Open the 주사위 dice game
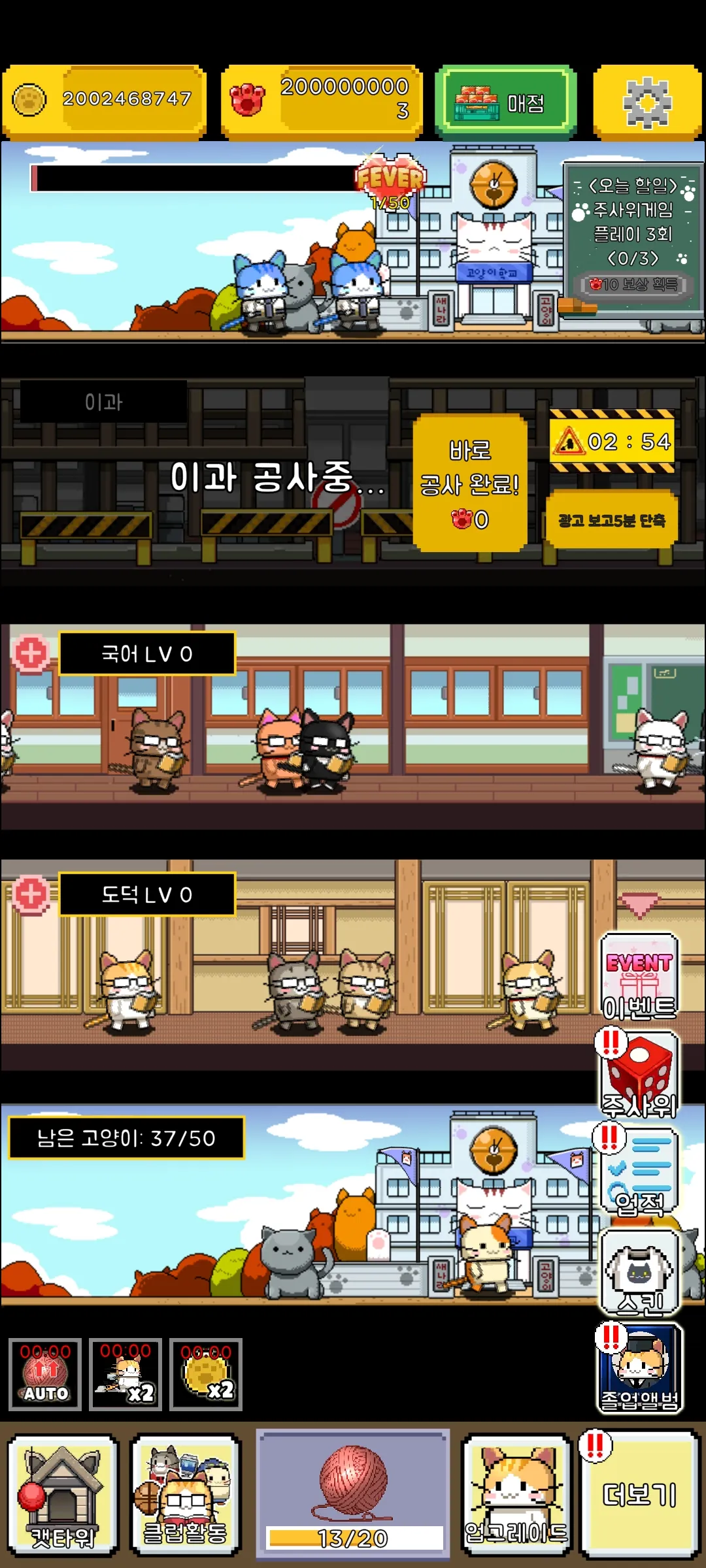 [639, 1075]
